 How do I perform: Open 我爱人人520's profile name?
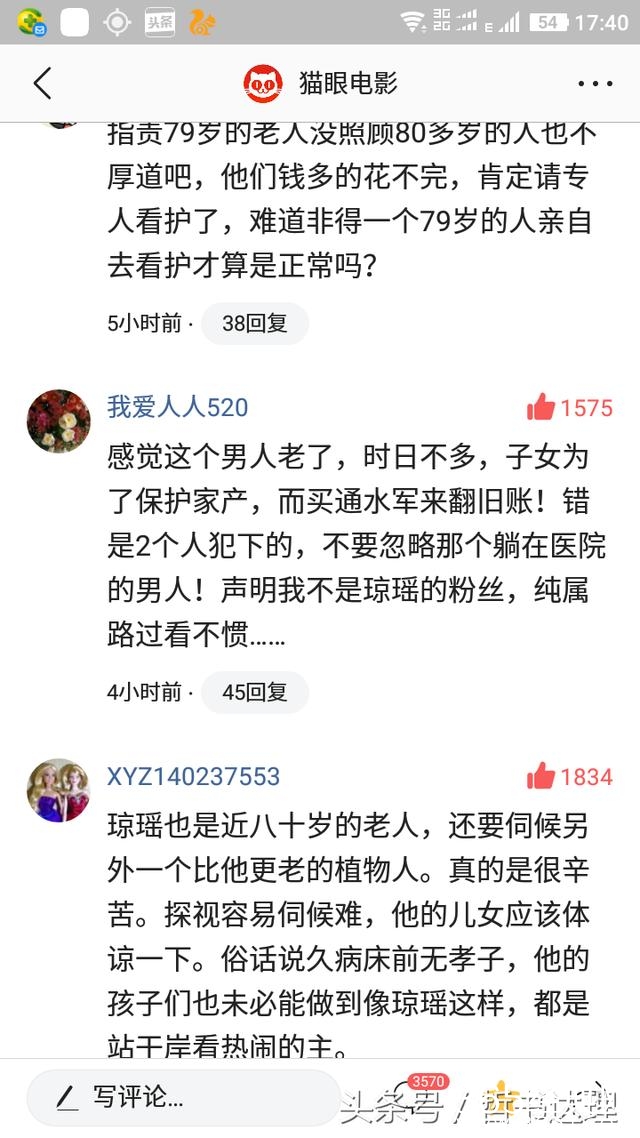point(177,407)
